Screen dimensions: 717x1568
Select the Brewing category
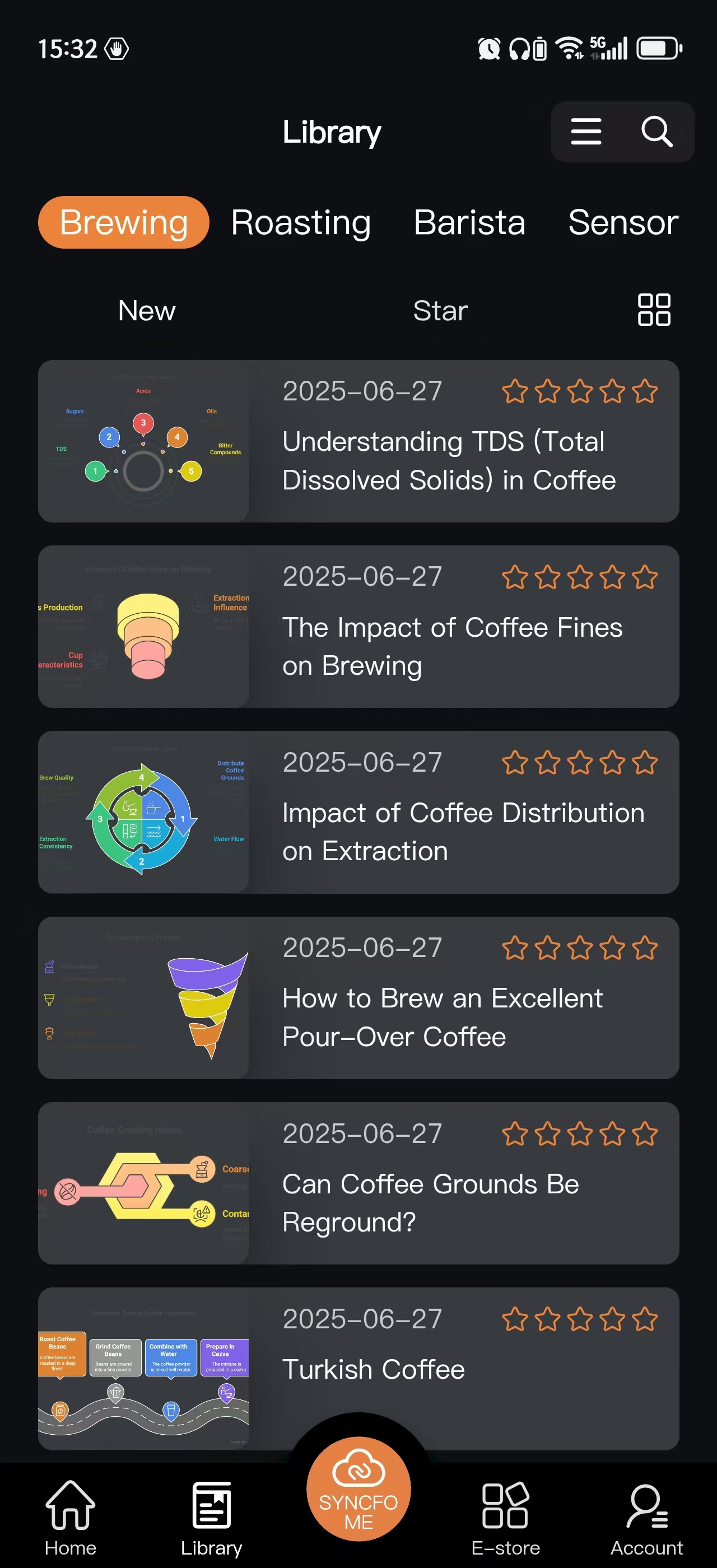pyautogui.click(x=124, y=222)
